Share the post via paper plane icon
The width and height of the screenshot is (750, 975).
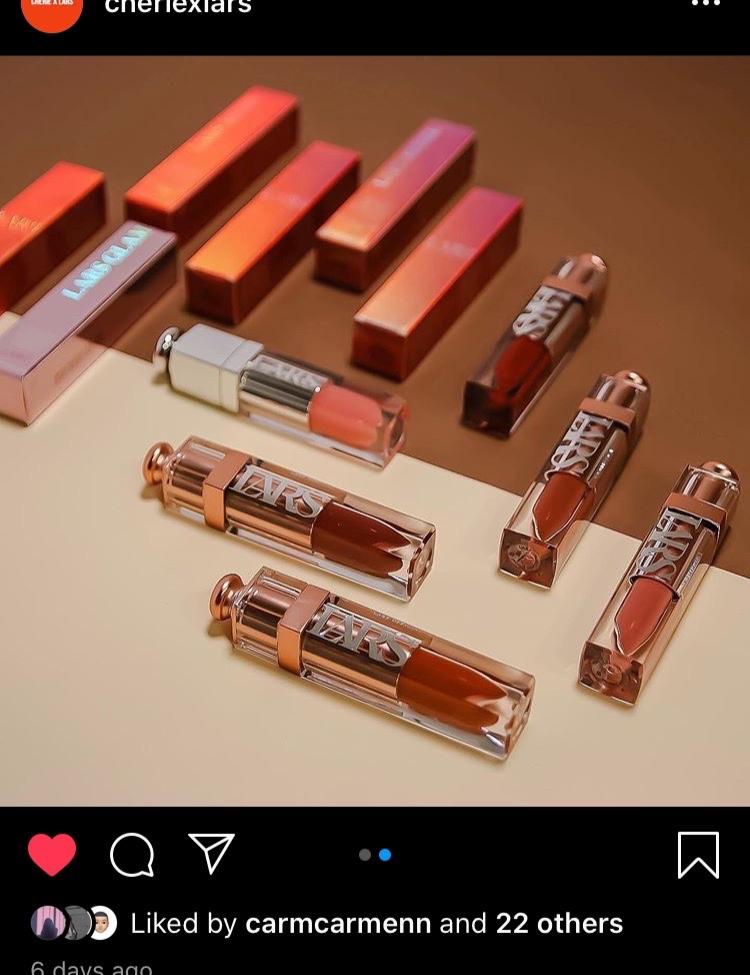[211, 854]
